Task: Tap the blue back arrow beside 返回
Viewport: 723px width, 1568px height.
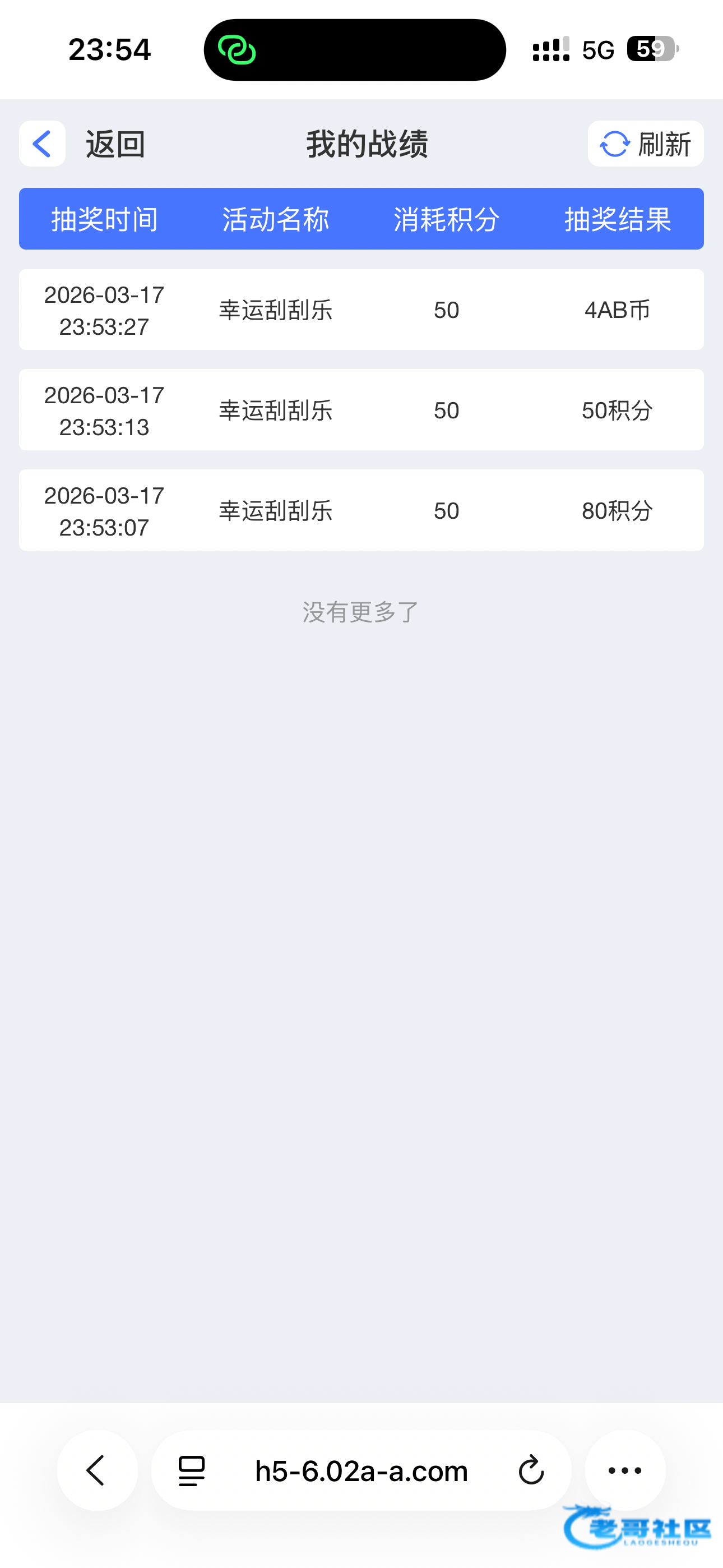Action: pyautogui.click(x=42, y=144)
